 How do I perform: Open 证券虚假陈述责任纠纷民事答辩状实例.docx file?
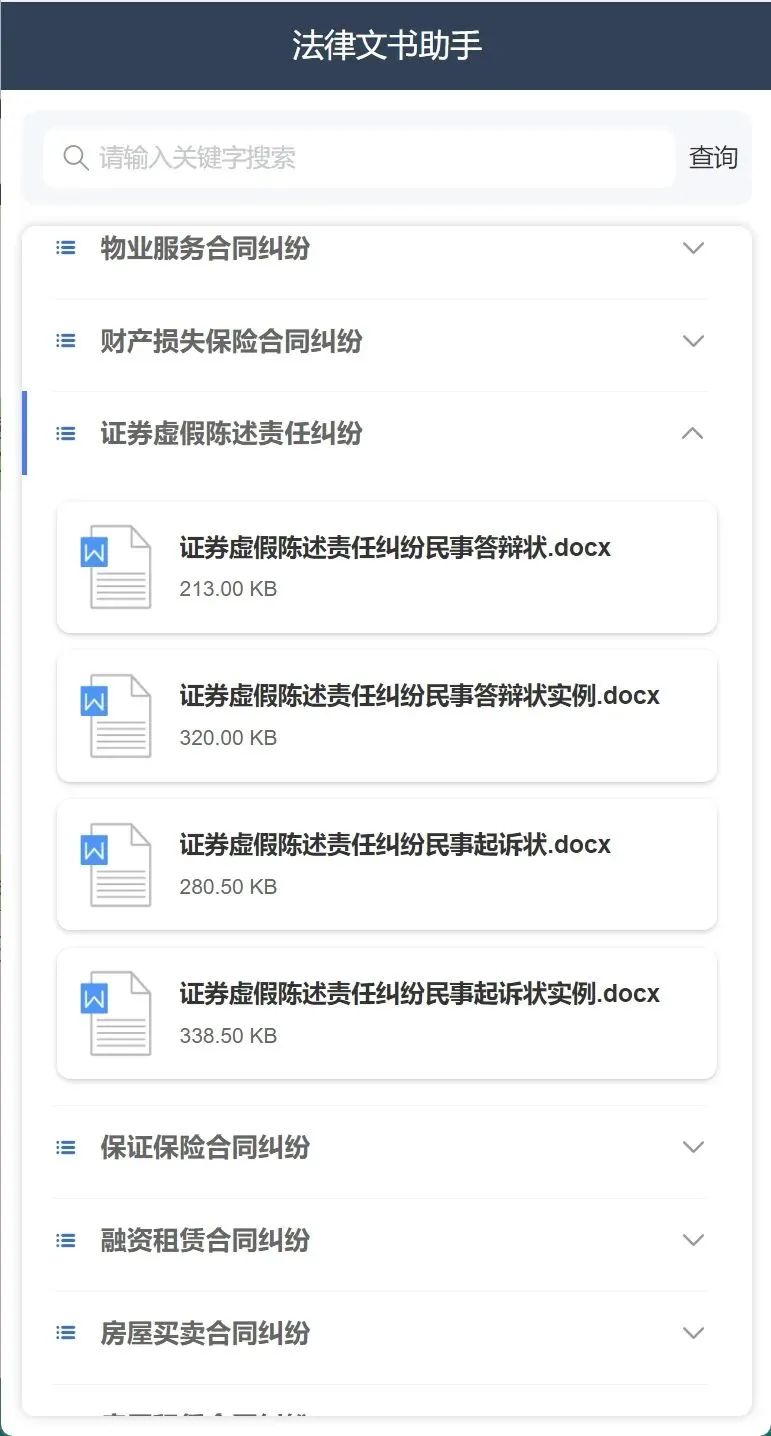point(387,715)
